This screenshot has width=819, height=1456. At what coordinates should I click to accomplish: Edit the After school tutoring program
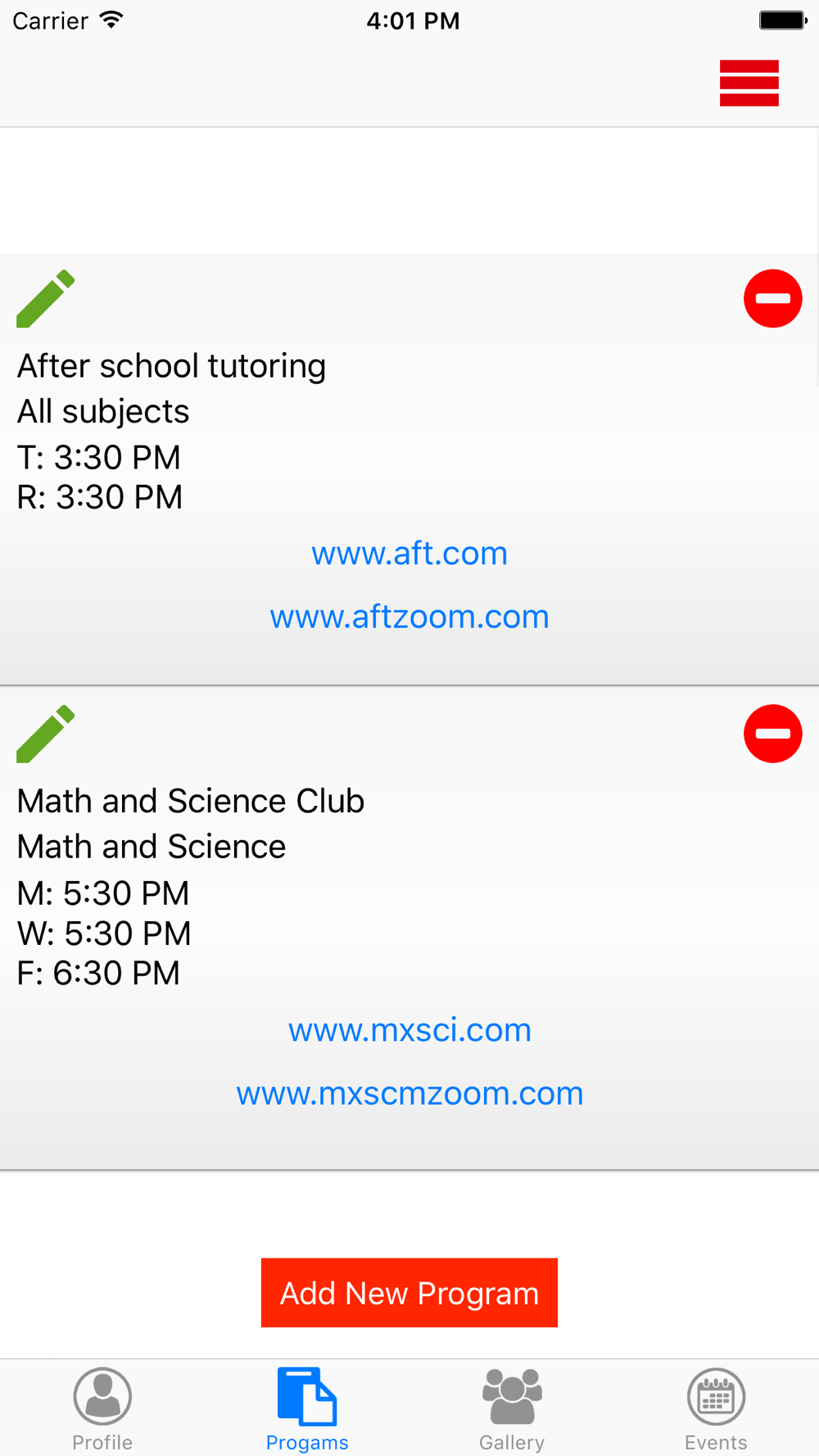(46, 299)
